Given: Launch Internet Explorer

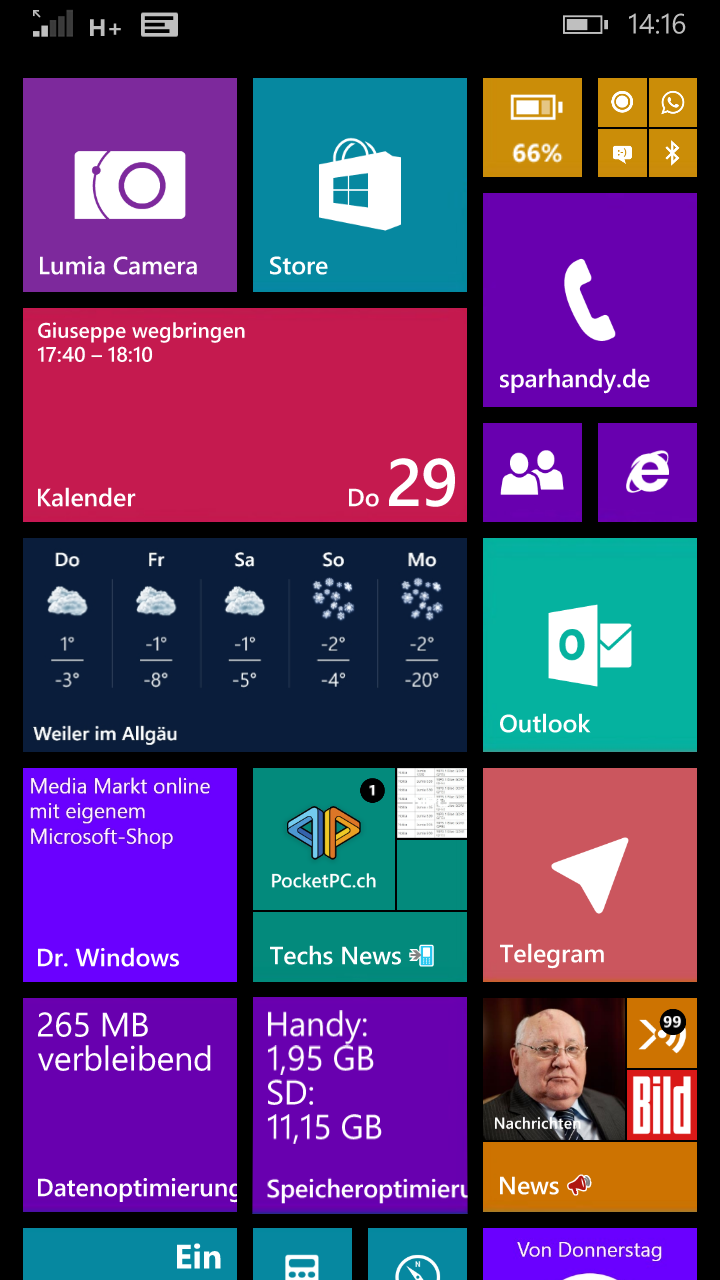Looking at the screenshot, I should pyautogui.click(x=647, y=472).
